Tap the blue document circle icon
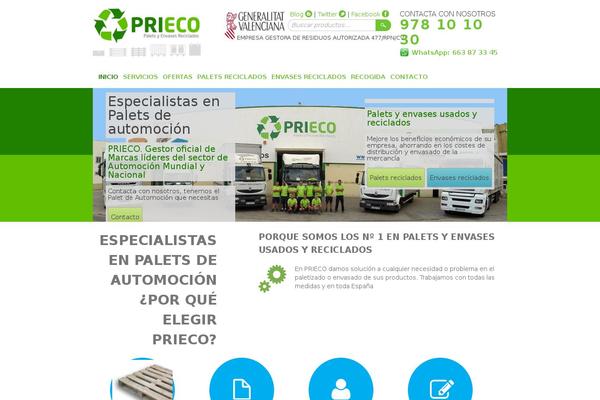The height and width of the screenshot is (400, 600). pos(240,388)
